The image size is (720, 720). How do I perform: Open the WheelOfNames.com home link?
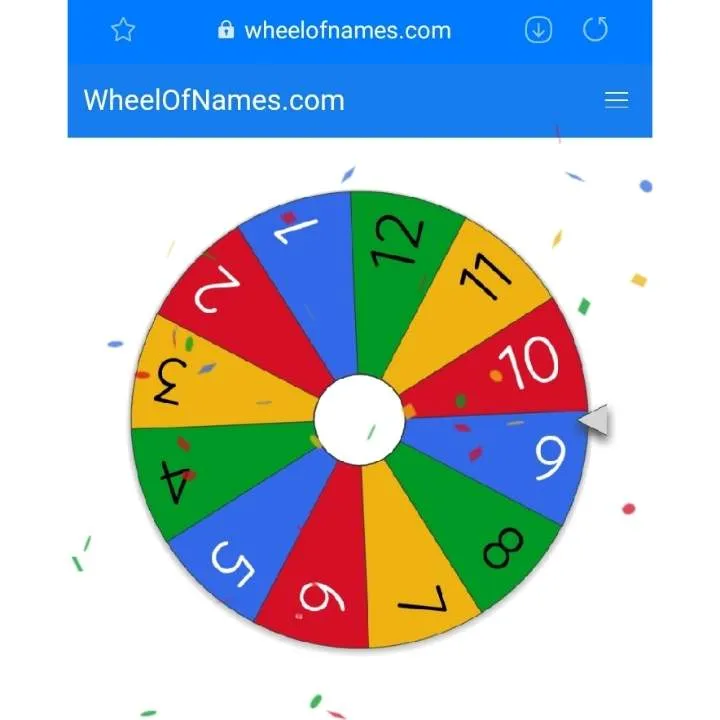[x=214, y=100]
